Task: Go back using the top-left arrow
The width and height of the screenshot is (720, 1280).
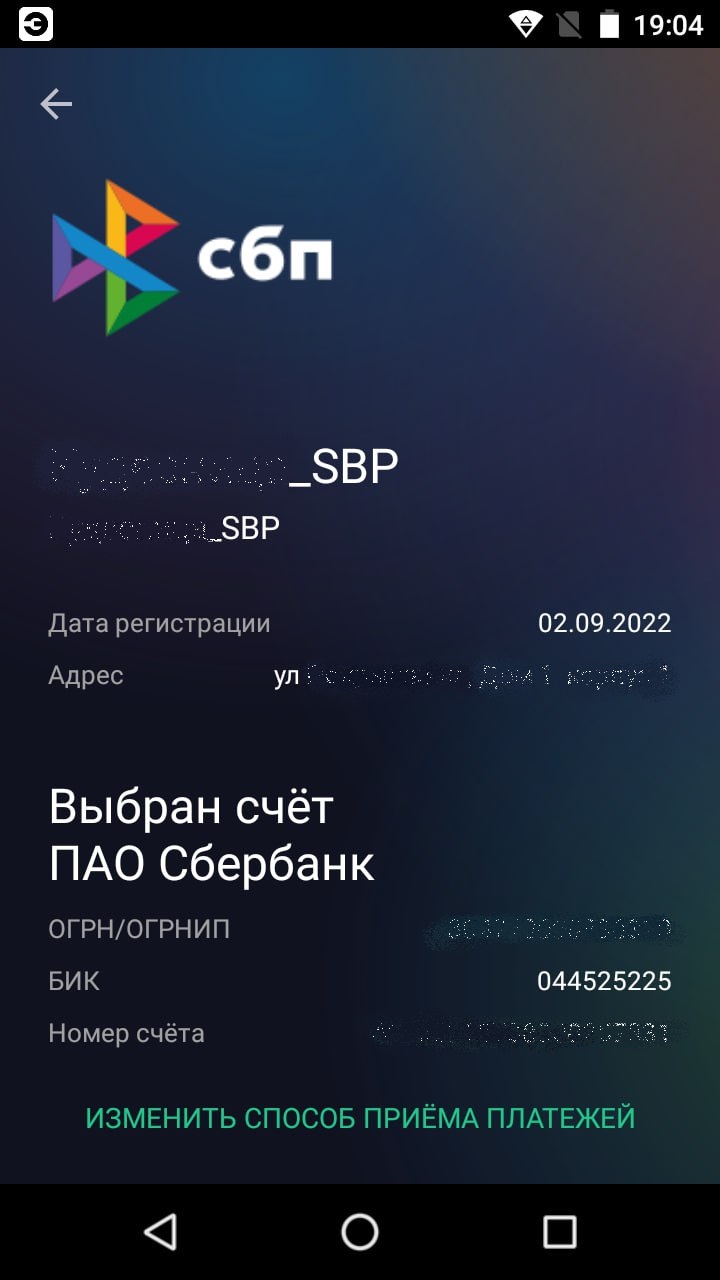Action: 56,103
